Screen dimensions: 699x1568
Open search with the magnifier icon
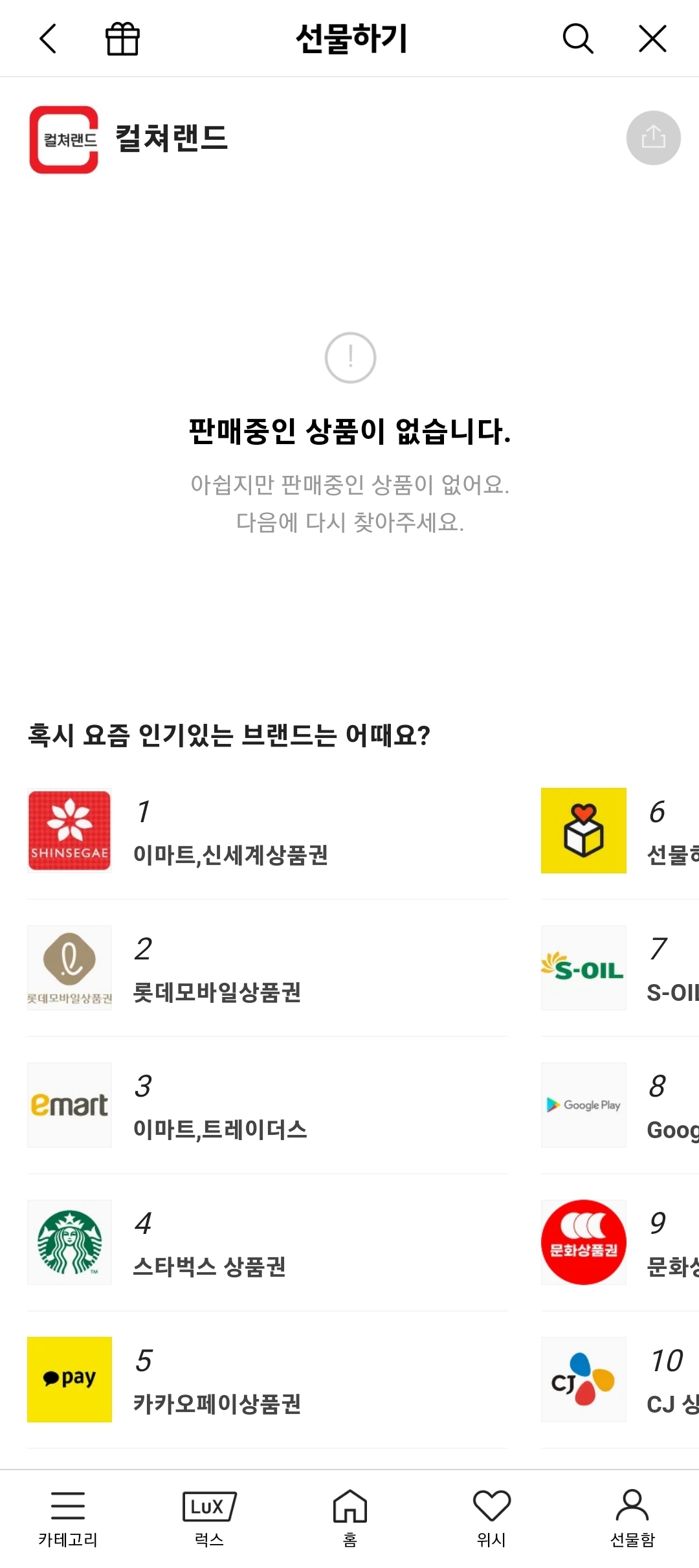click(578, 39)
